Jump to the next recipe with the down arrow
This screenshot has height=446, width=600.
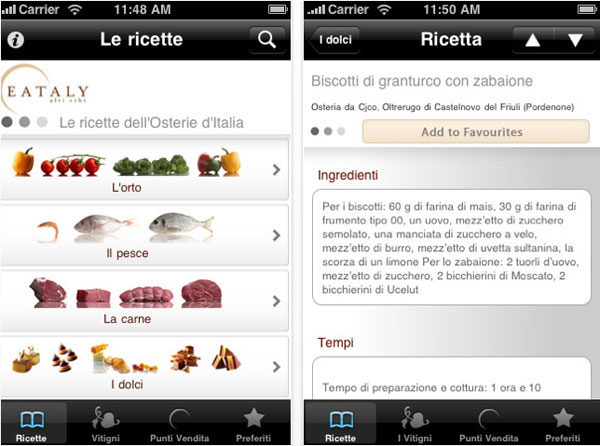(x=574, y=41)
